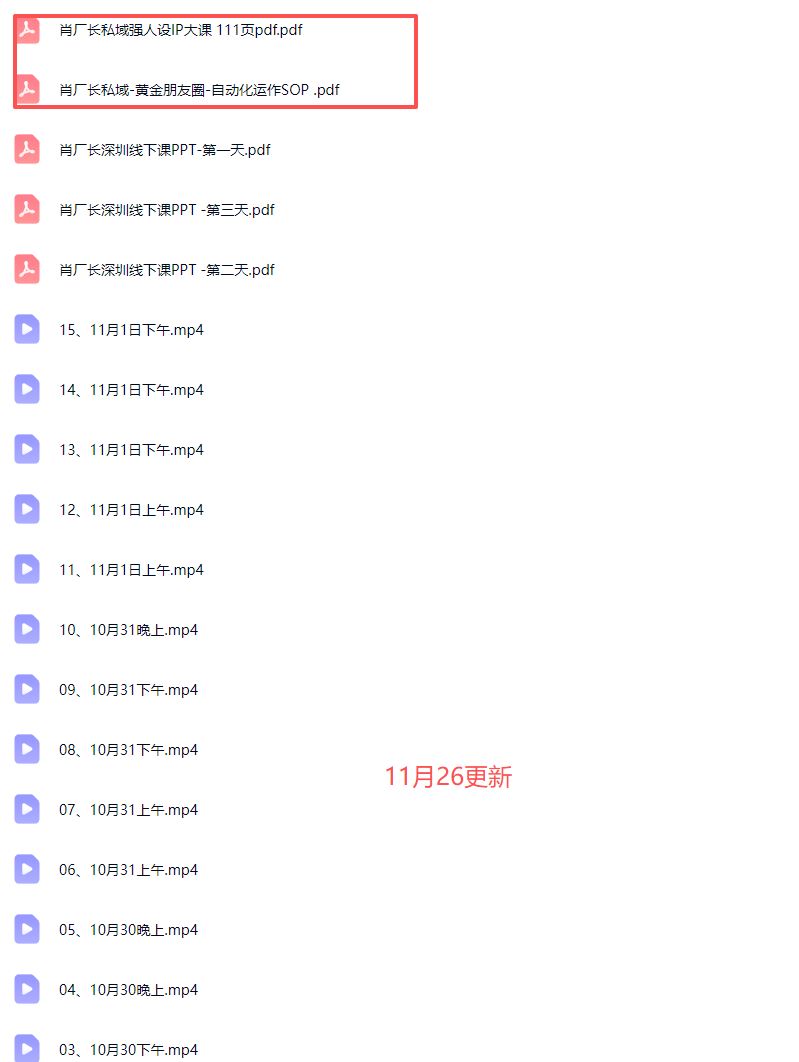Click the video icon for 05、10月30晚上.mp4
799x1062 pixels.
[x=26, y=929]
